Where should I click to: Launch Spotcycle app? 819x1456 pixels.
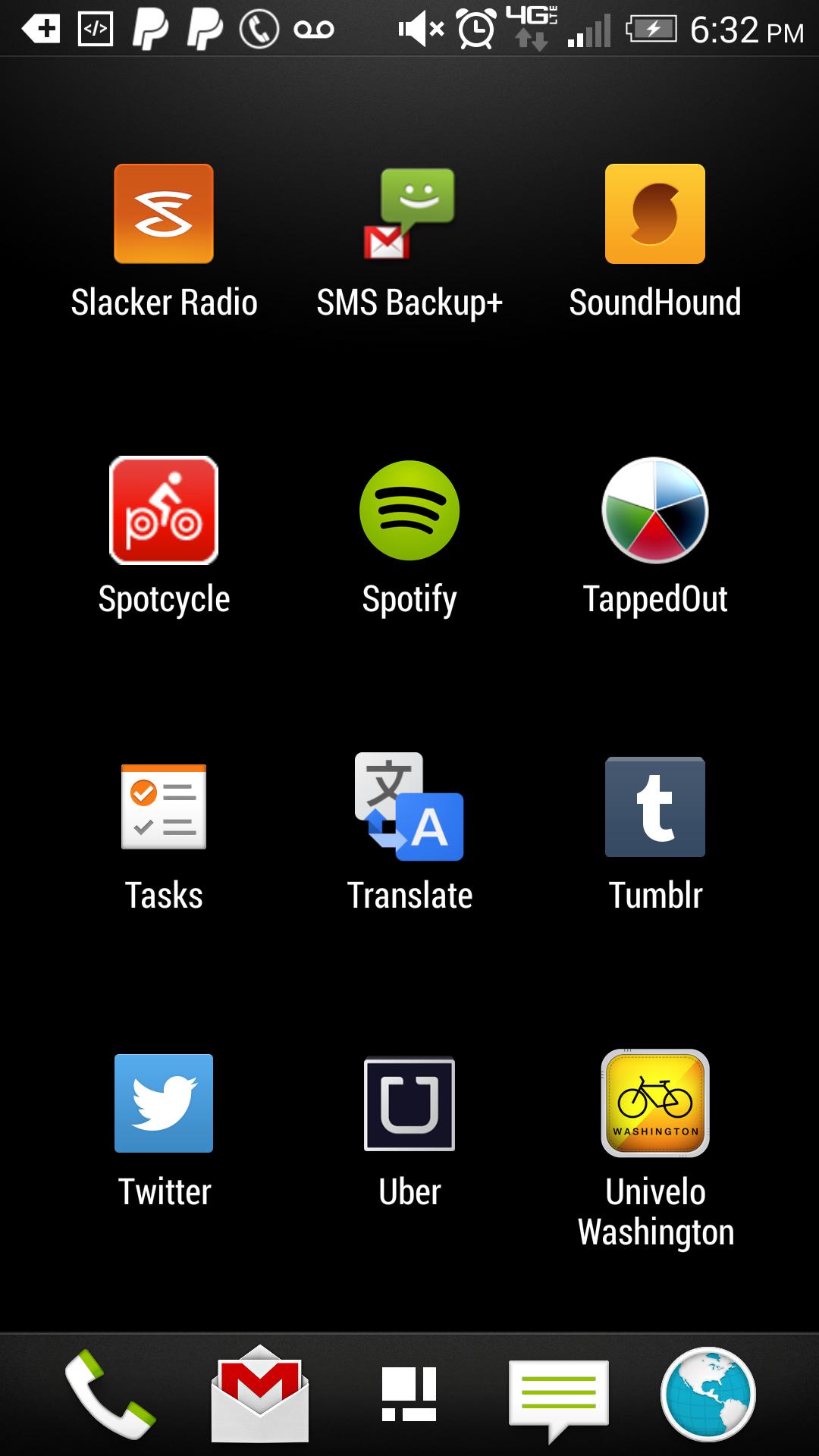point(164,510)
